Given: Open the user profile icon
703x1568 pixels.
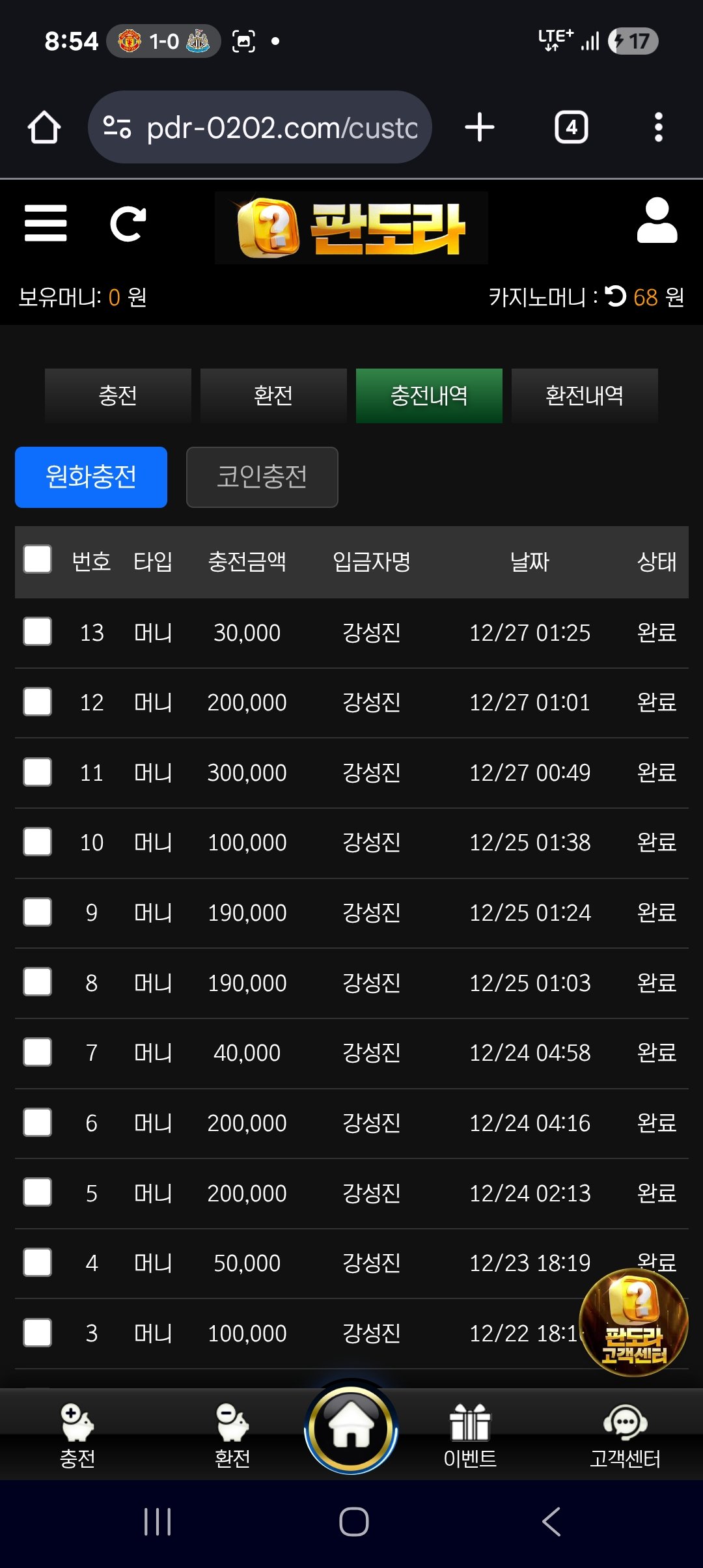Looking at the screenshot, I should point(657,221).
